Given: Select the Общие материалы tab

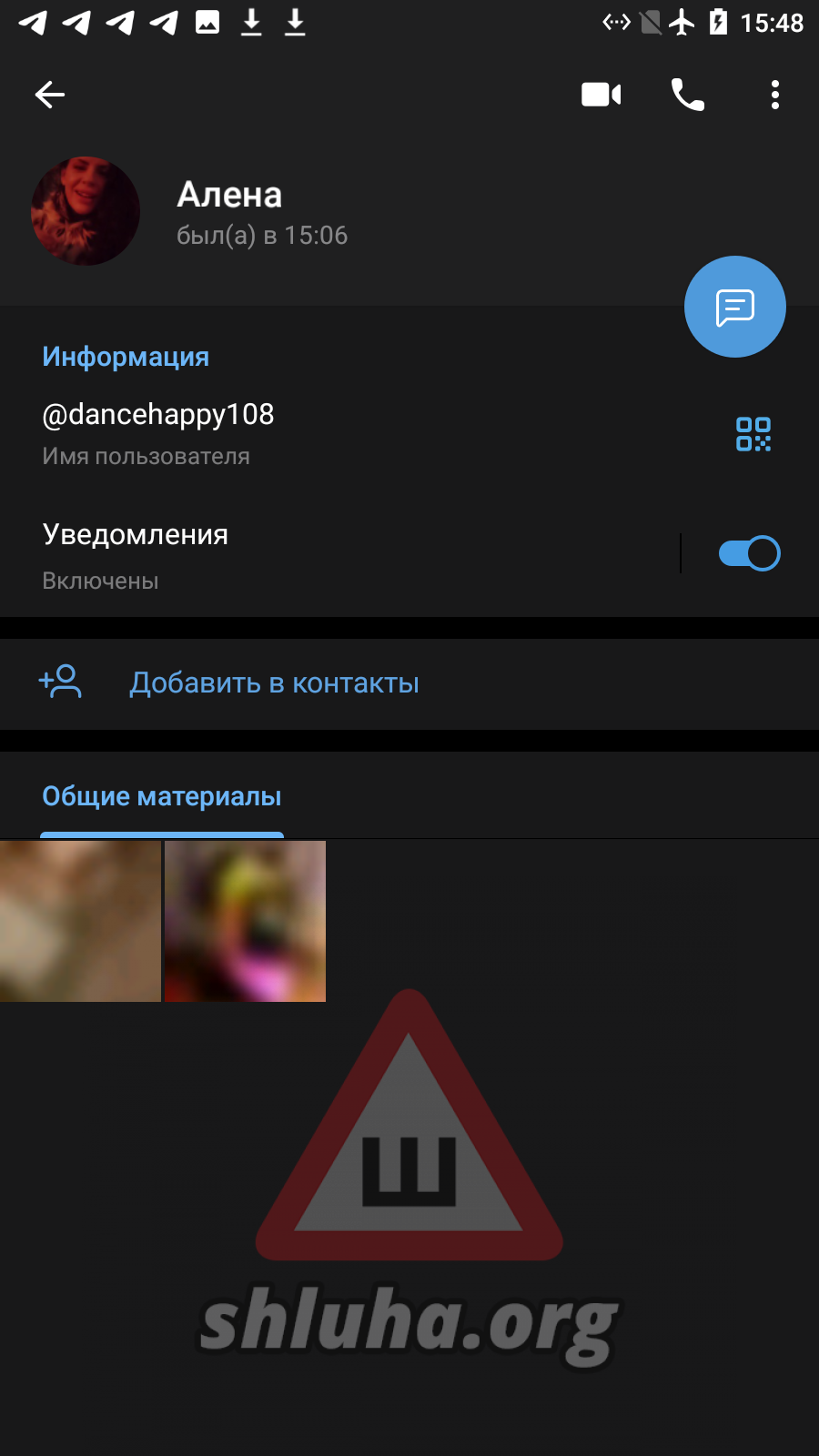Looking at the screenshot, I should [162, 797].
